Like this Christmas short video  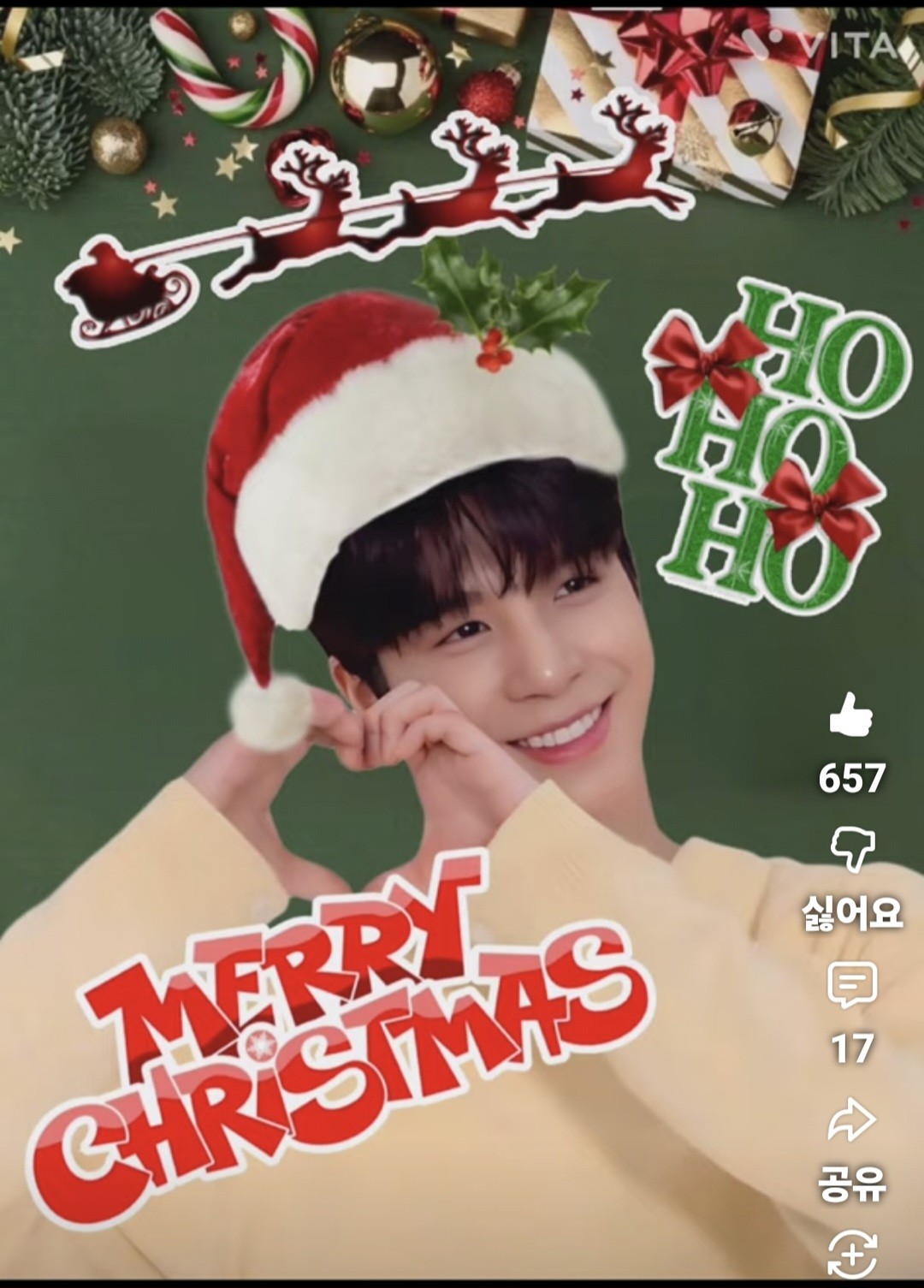(x=850, y=716)
